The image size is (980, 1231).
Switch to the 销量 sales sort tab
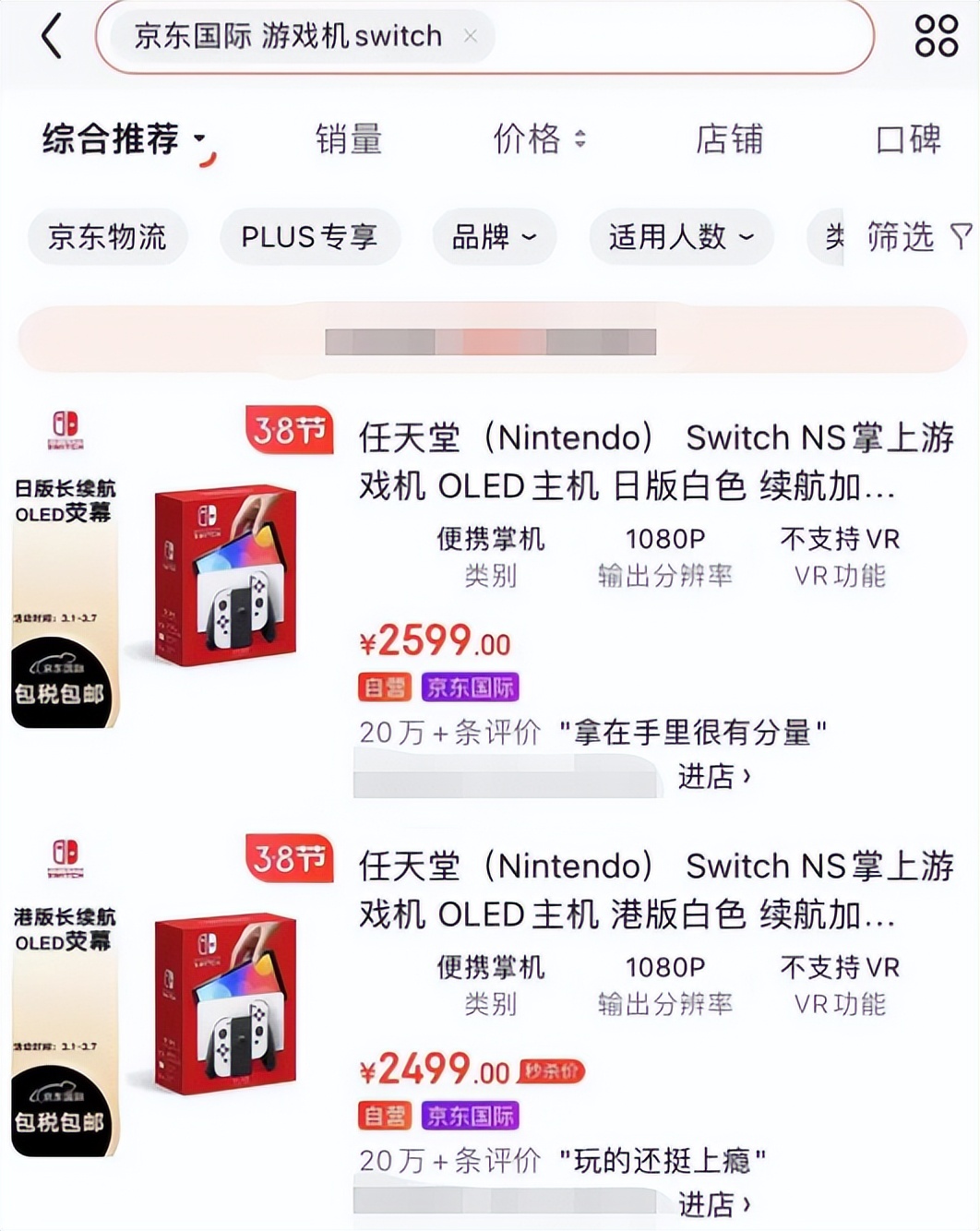pyautogui.click(x=349, y=140)
